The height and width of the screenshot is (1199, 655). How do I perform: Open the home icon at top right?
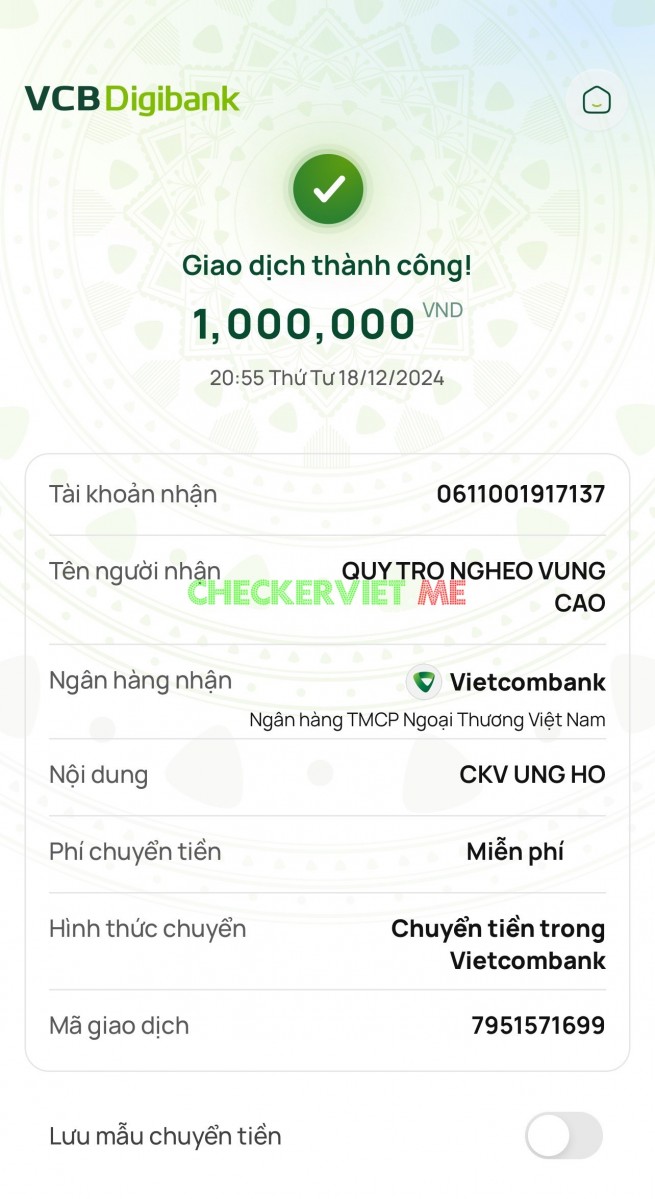[x=596, y=100]
